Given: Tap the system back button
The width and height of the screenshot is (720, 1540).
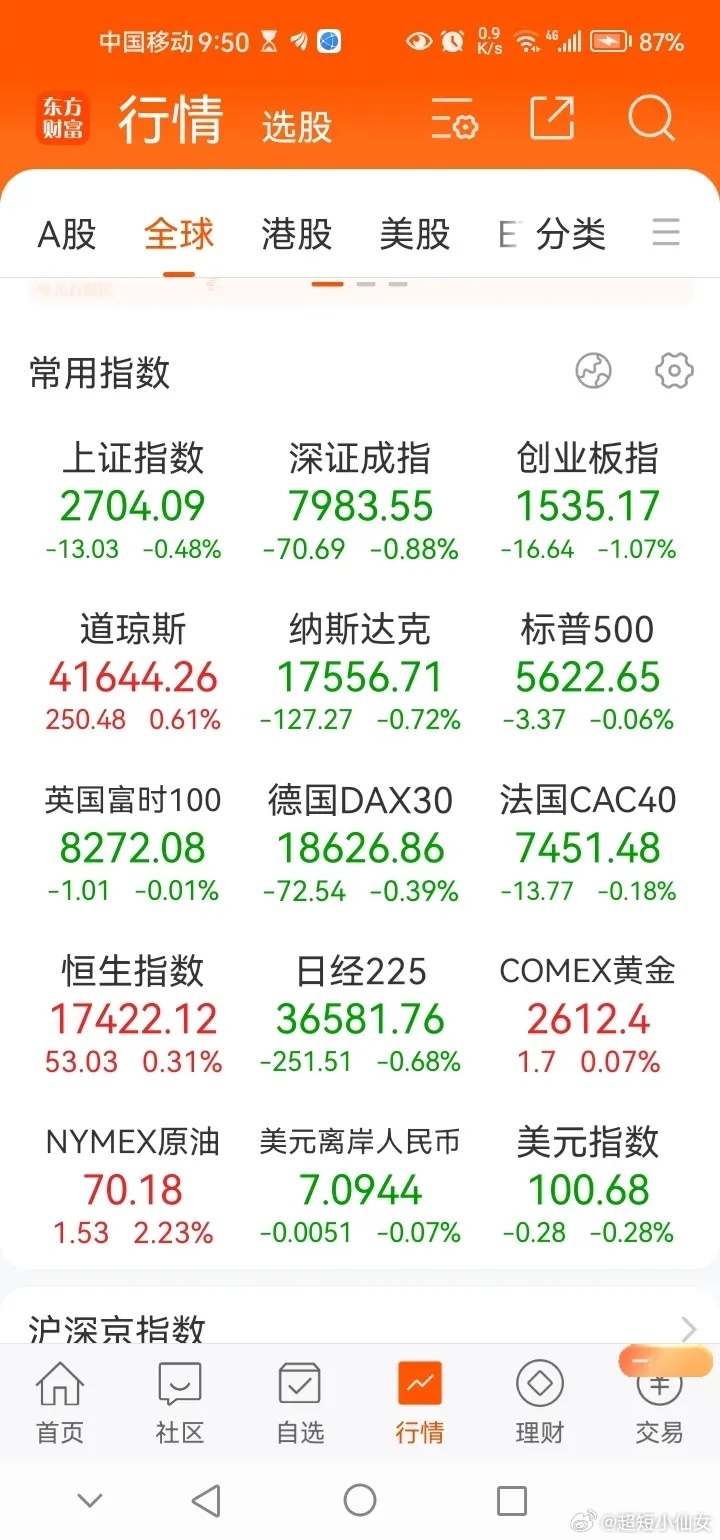Looking at the screenshot, I should [206, 1500].
